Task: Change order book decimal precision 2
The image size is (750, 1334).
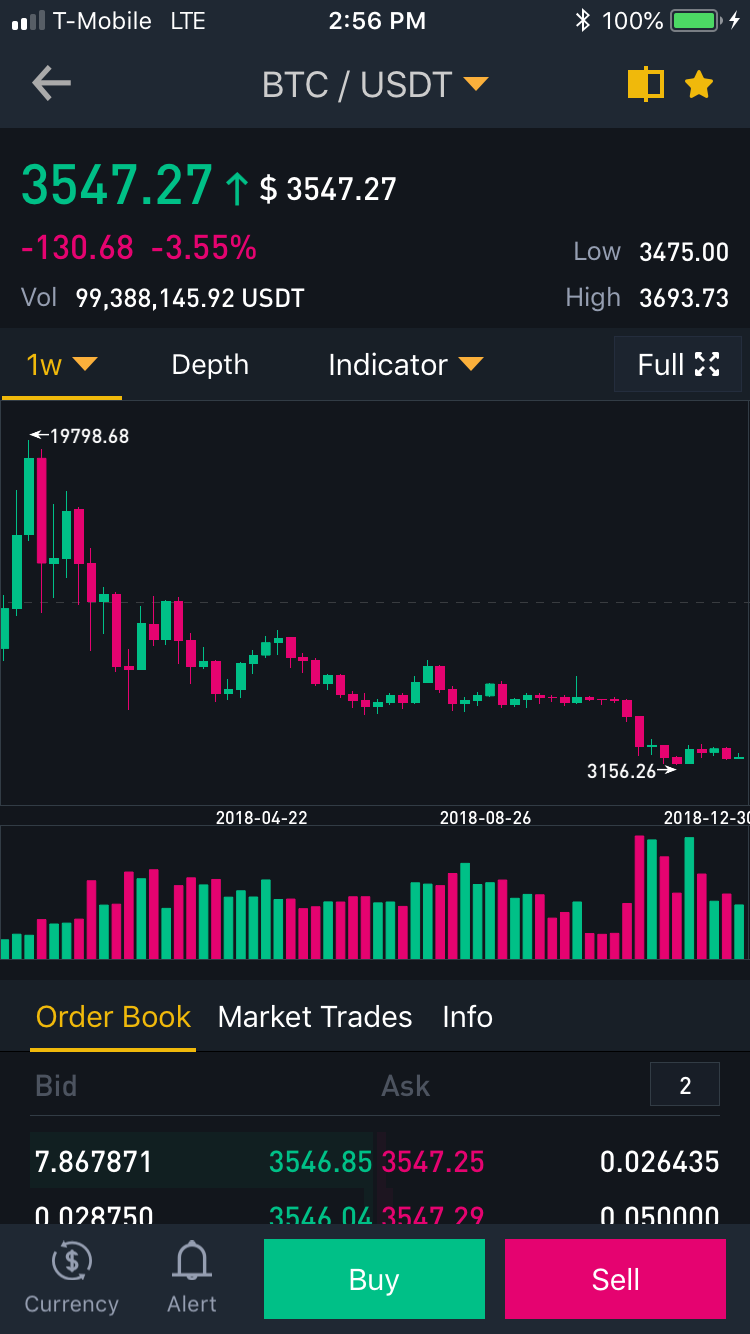Action: pyautogui.click(x=684, y=1086)
